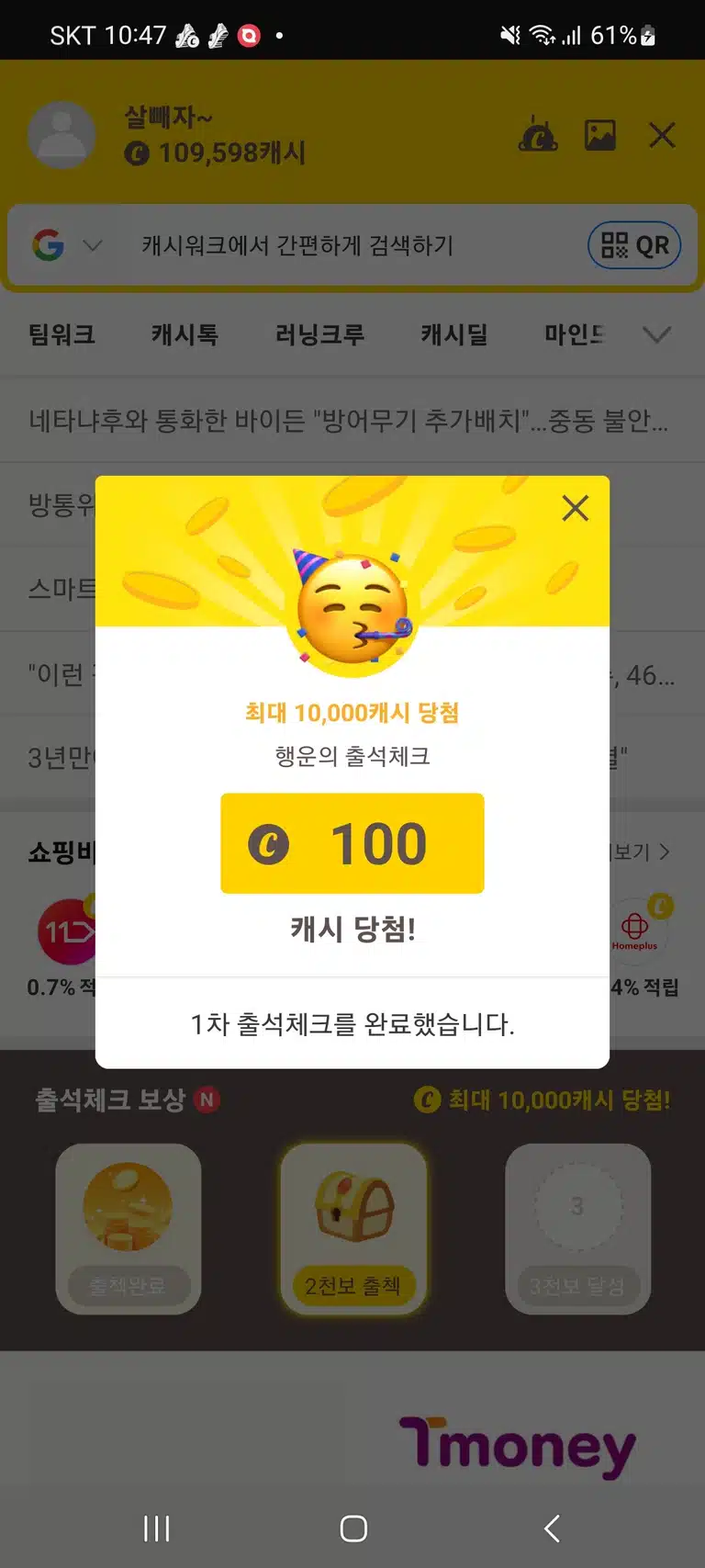
Task: Open the cash robot icon in header
Action: [538, 135]
